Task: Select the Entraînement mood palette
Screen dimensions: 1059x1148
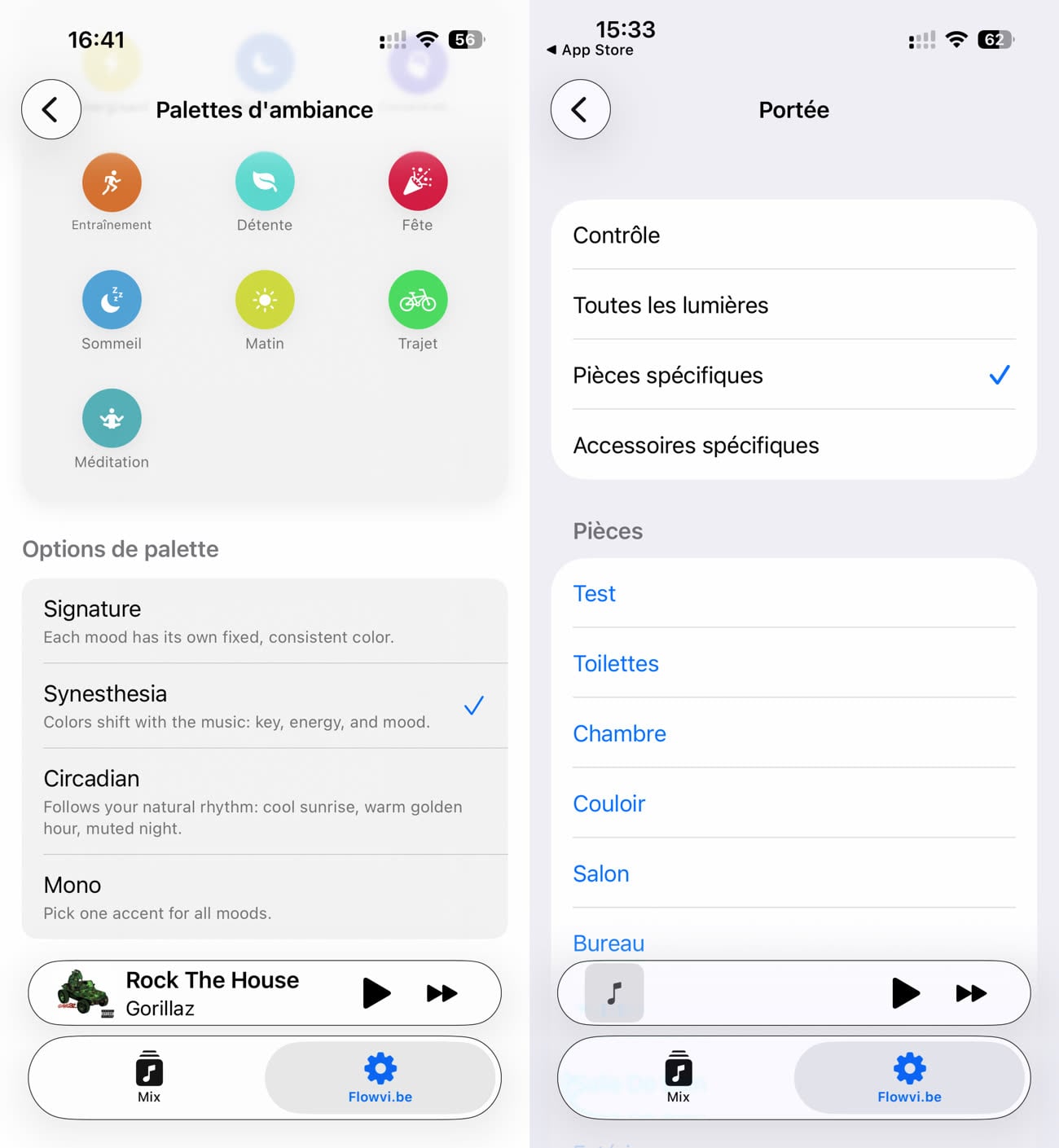Action: 112,182
